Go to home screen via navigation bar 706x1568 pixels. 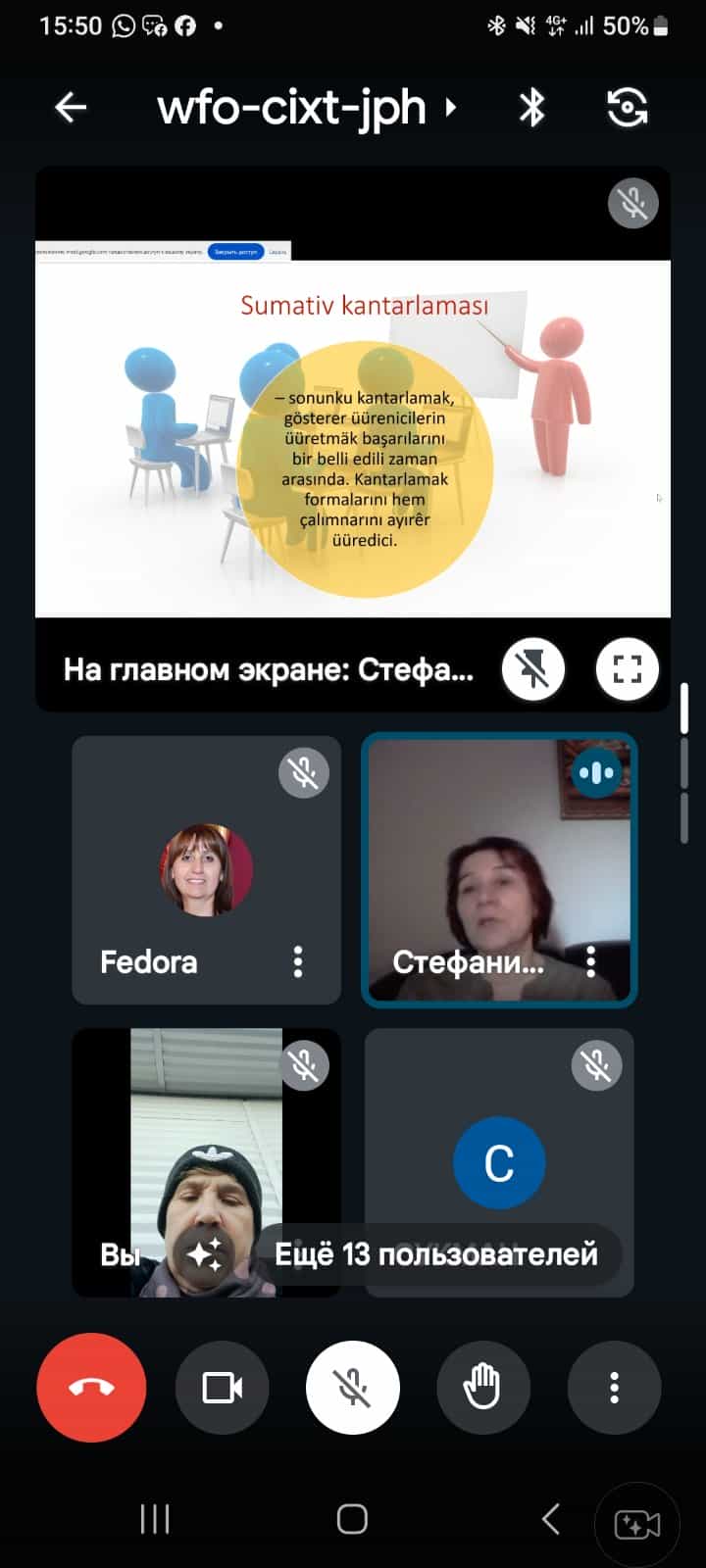352,1519
